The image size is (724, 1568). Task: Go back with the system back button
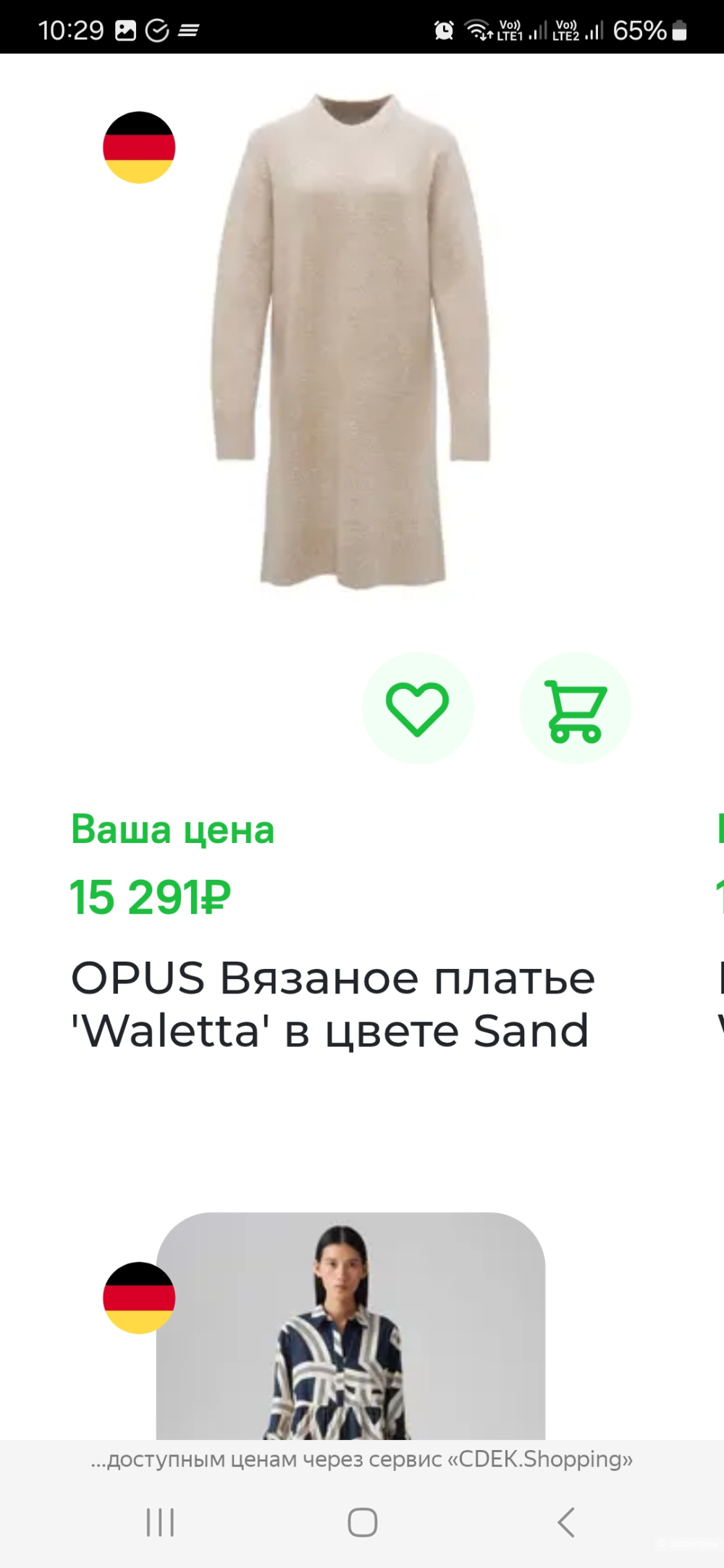(x=566, y=1522)
